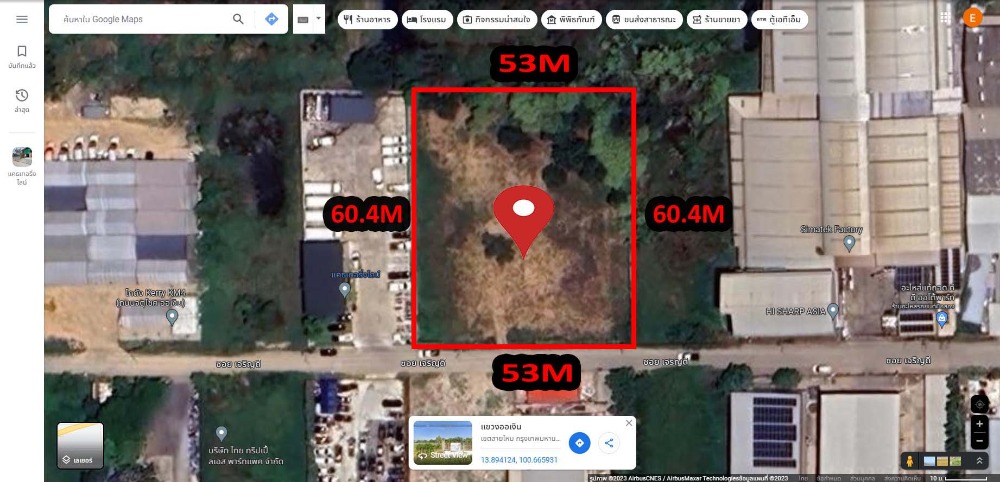Open the Layers map type button
Screen dimensions: 1000x482
click(x=80, y=446)
